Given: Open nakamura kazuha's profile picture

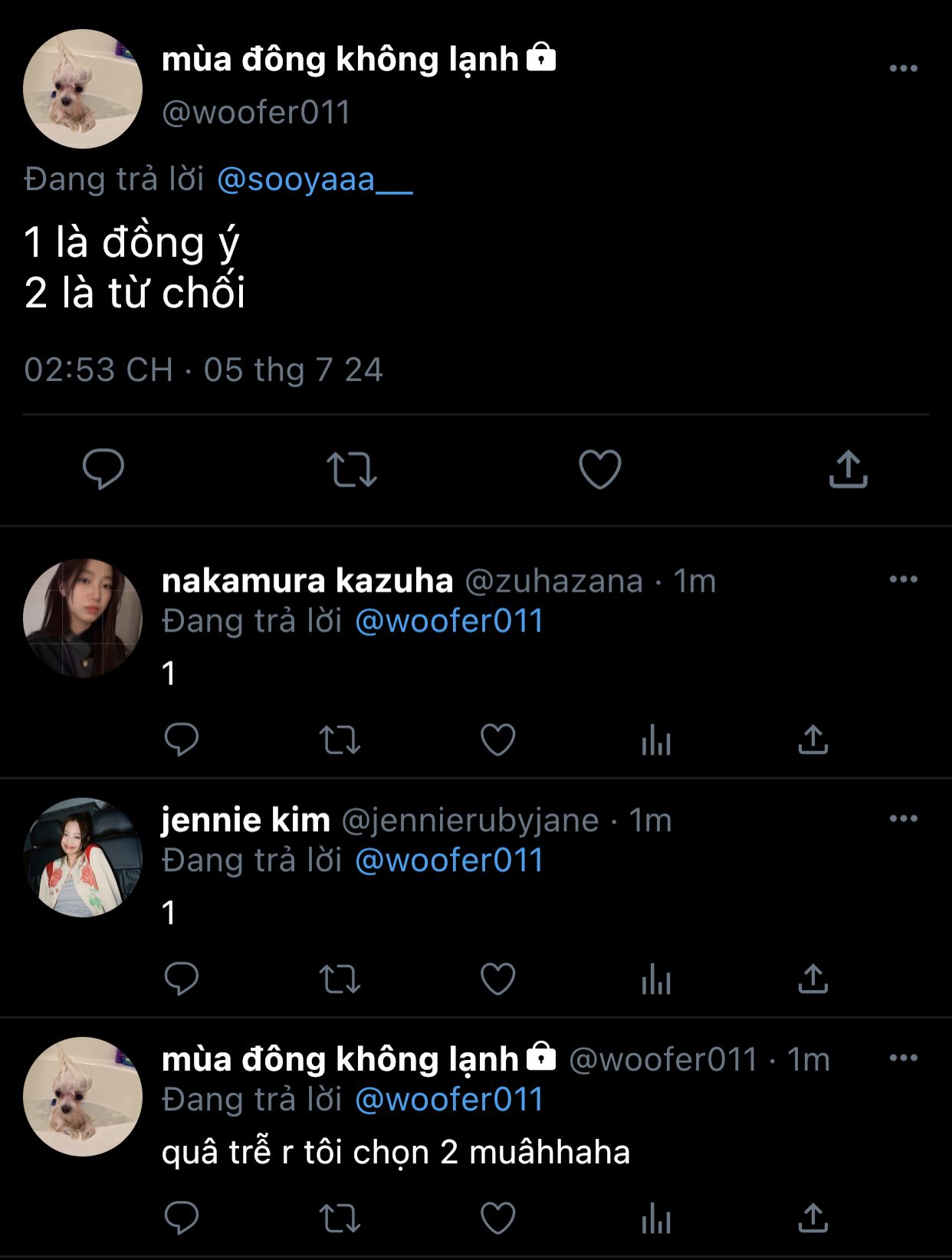Looking at the screenshot, I should pos(83,618).
